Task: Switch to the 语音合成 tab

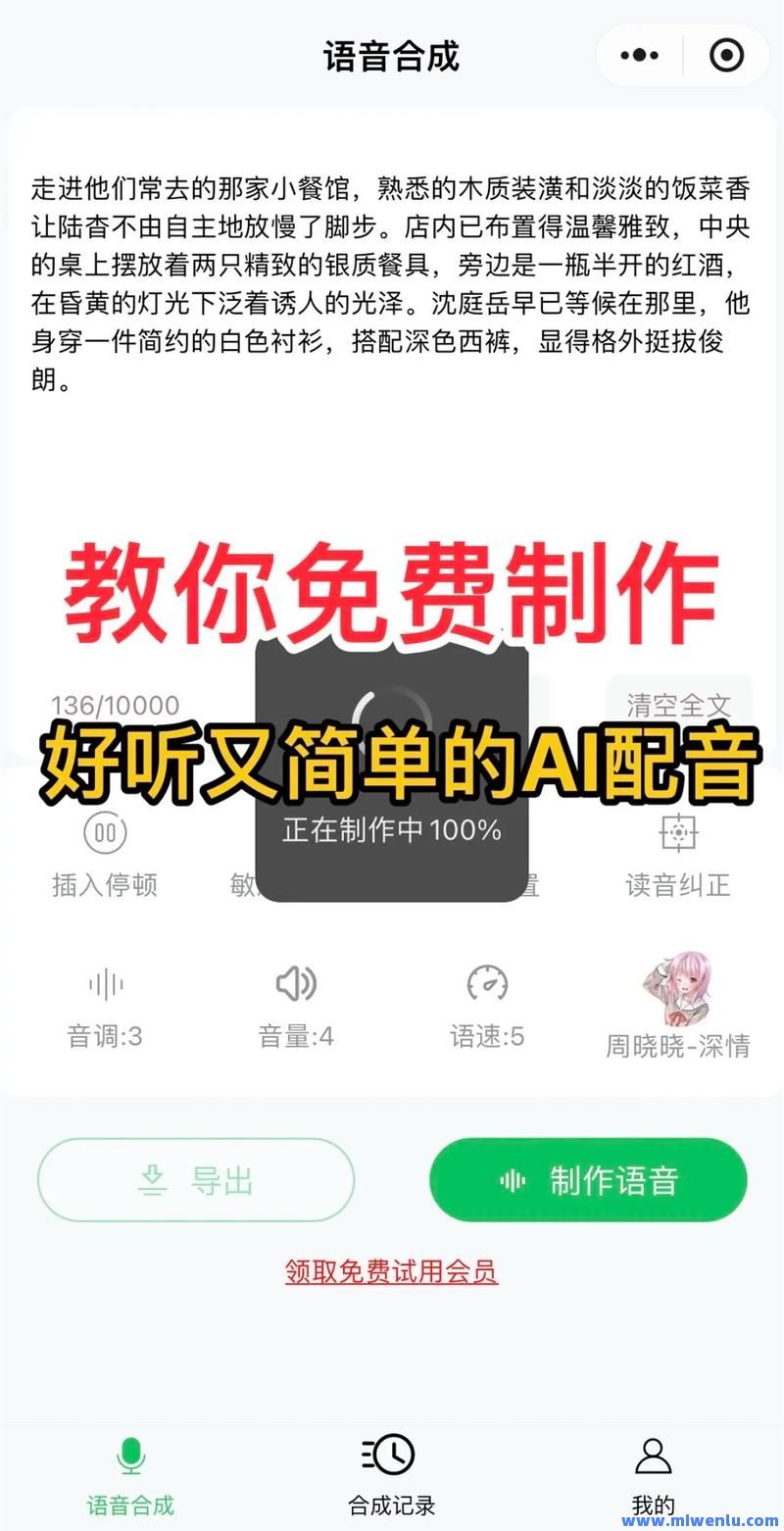Action: click(130, 1476)
